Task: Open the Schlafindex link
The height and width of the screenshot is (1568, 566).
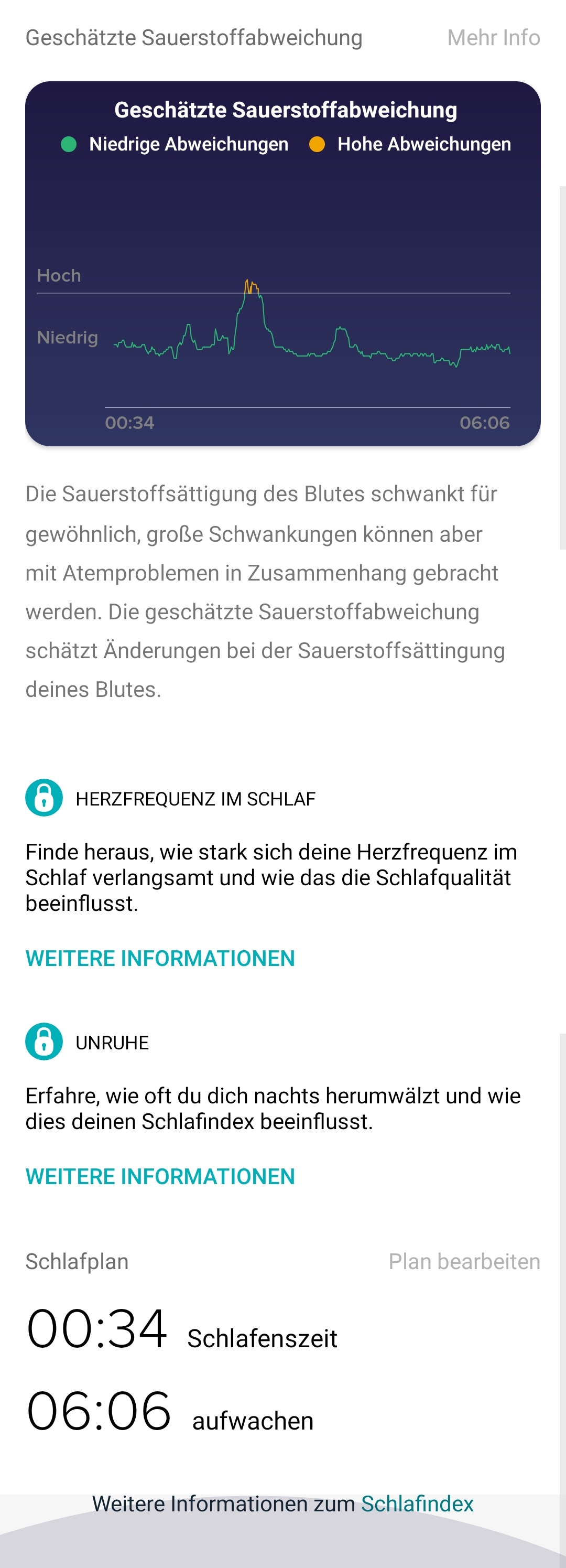Action: [417, 1503]
